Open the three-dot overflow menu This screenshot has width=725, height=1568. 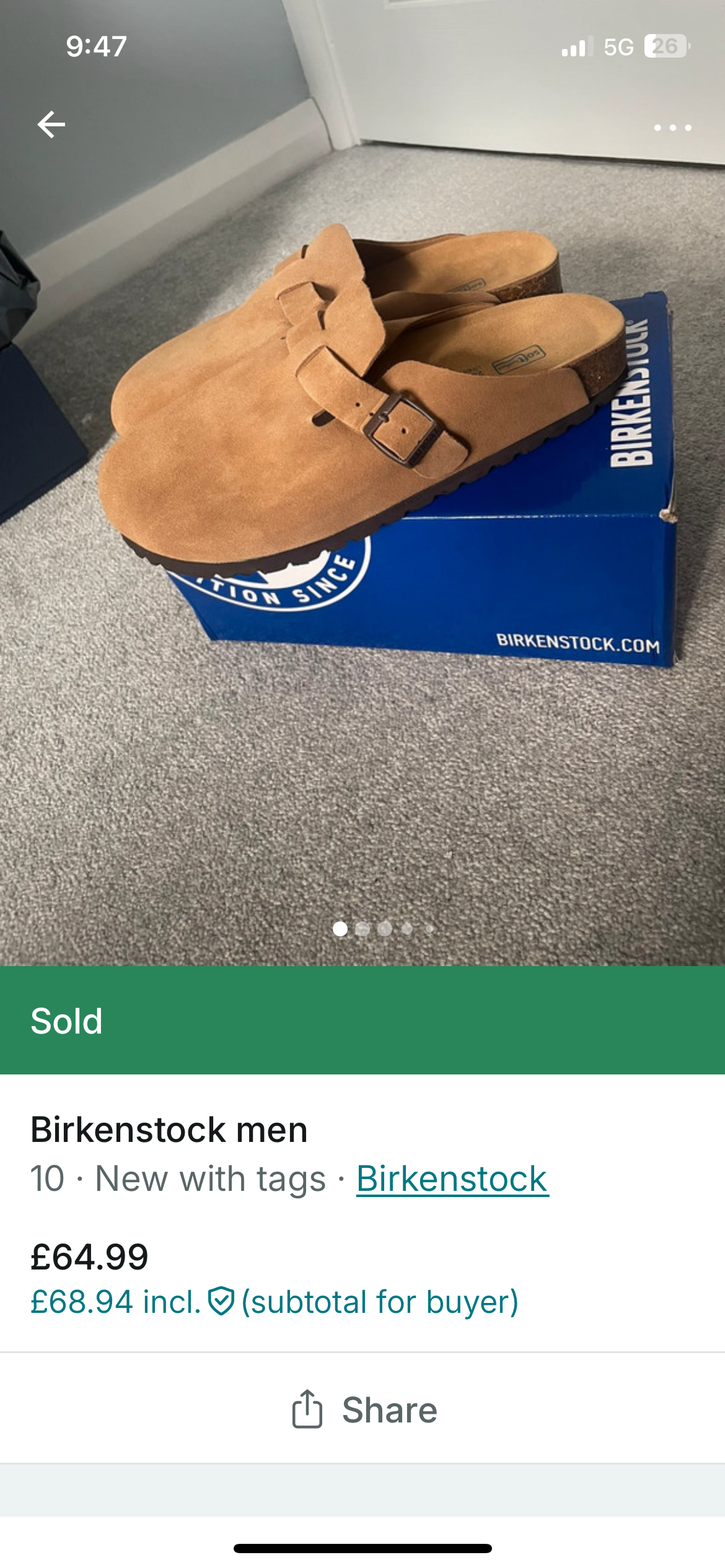(x=672, y=128)
